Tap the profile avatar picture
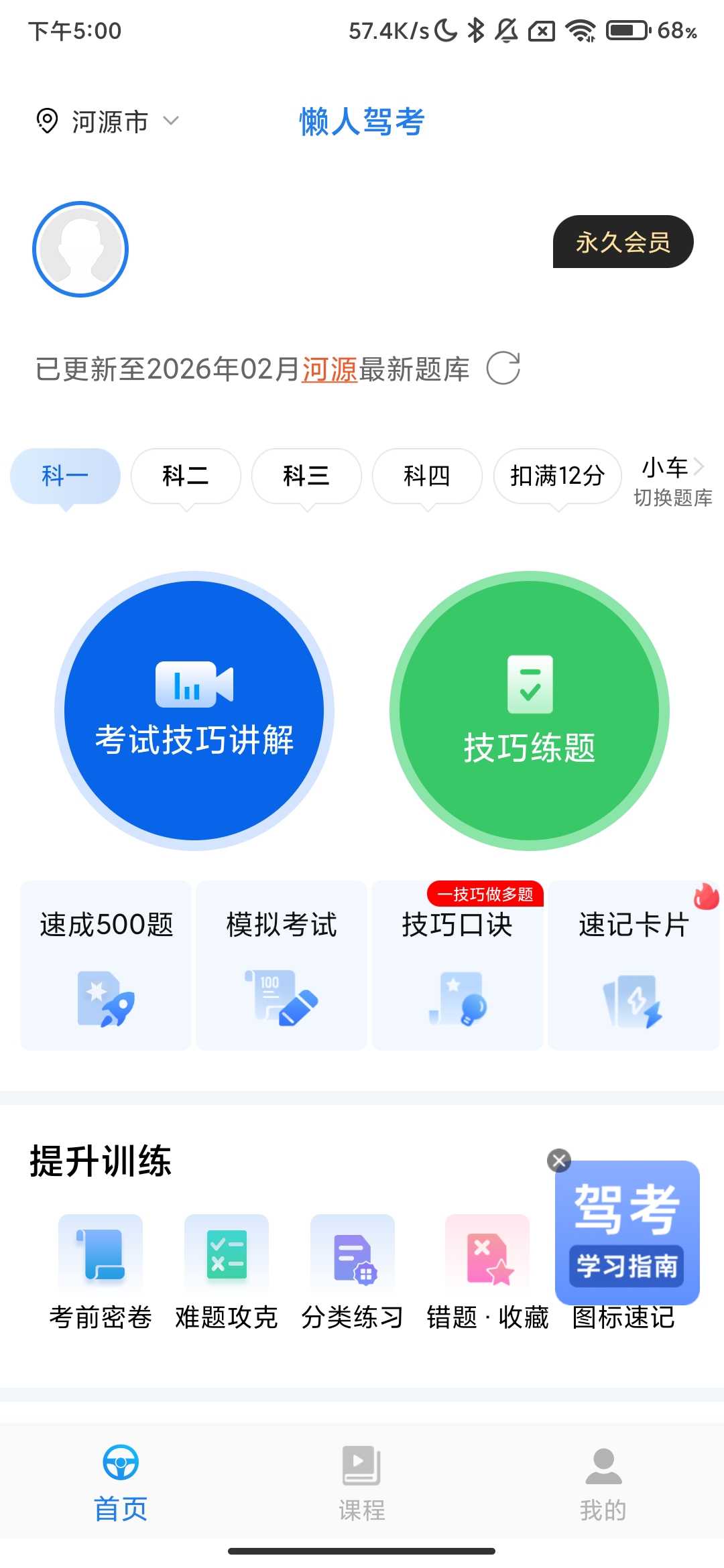 [80, 249]
